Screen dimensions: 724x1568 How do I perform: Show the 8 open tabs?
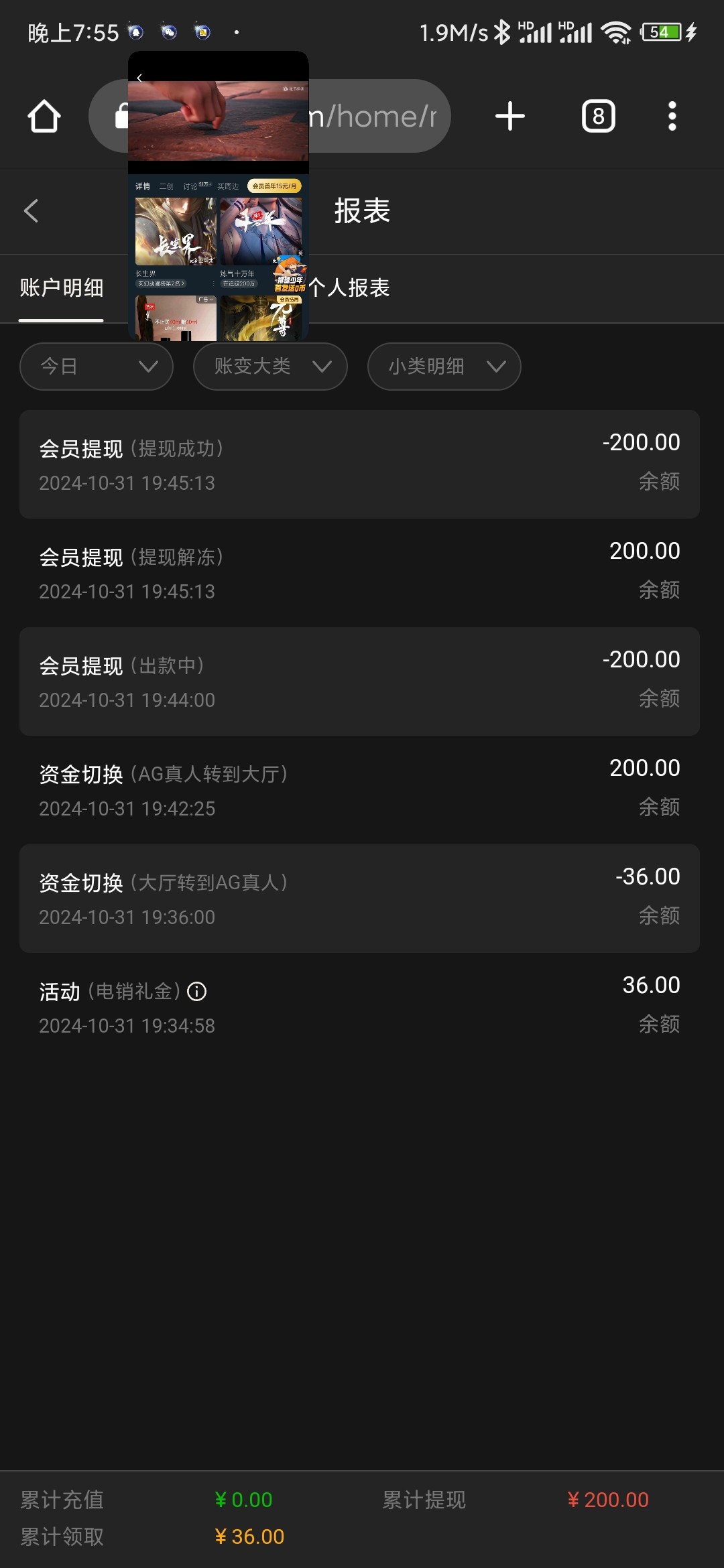598,116
